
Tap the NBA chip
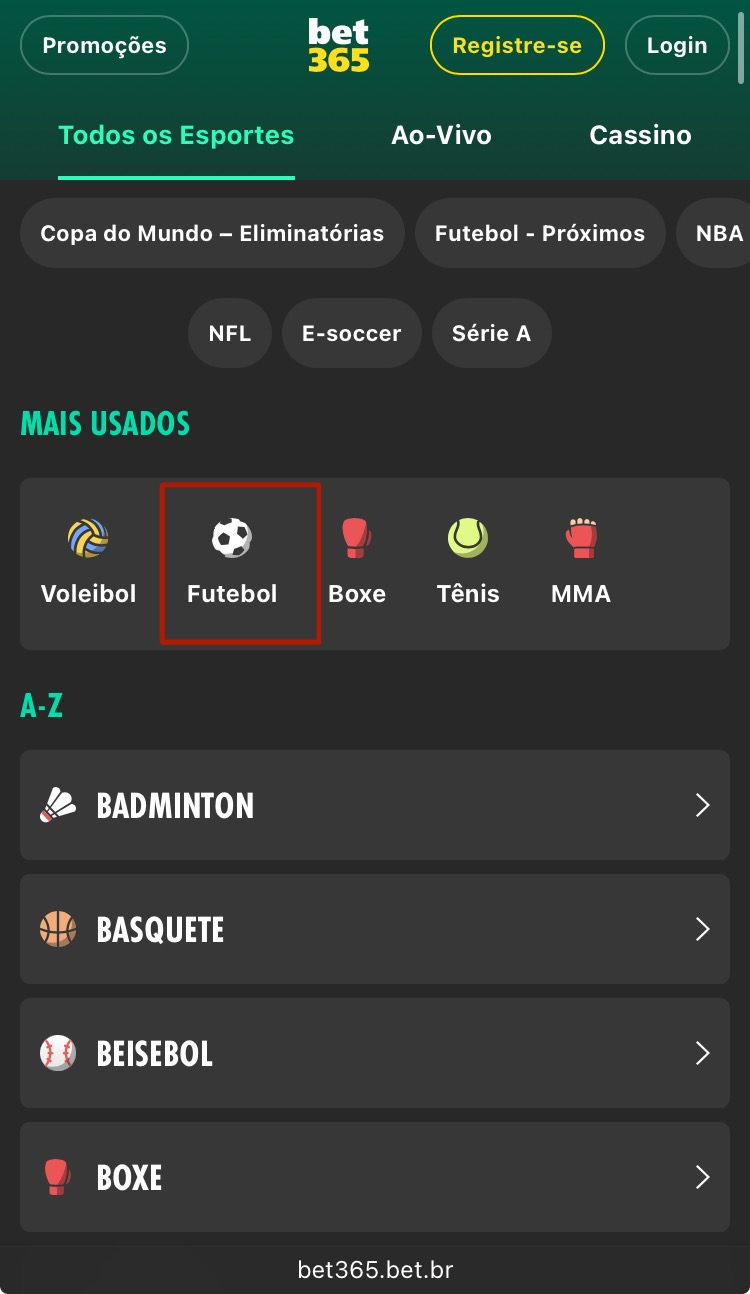tap(718, 233)
